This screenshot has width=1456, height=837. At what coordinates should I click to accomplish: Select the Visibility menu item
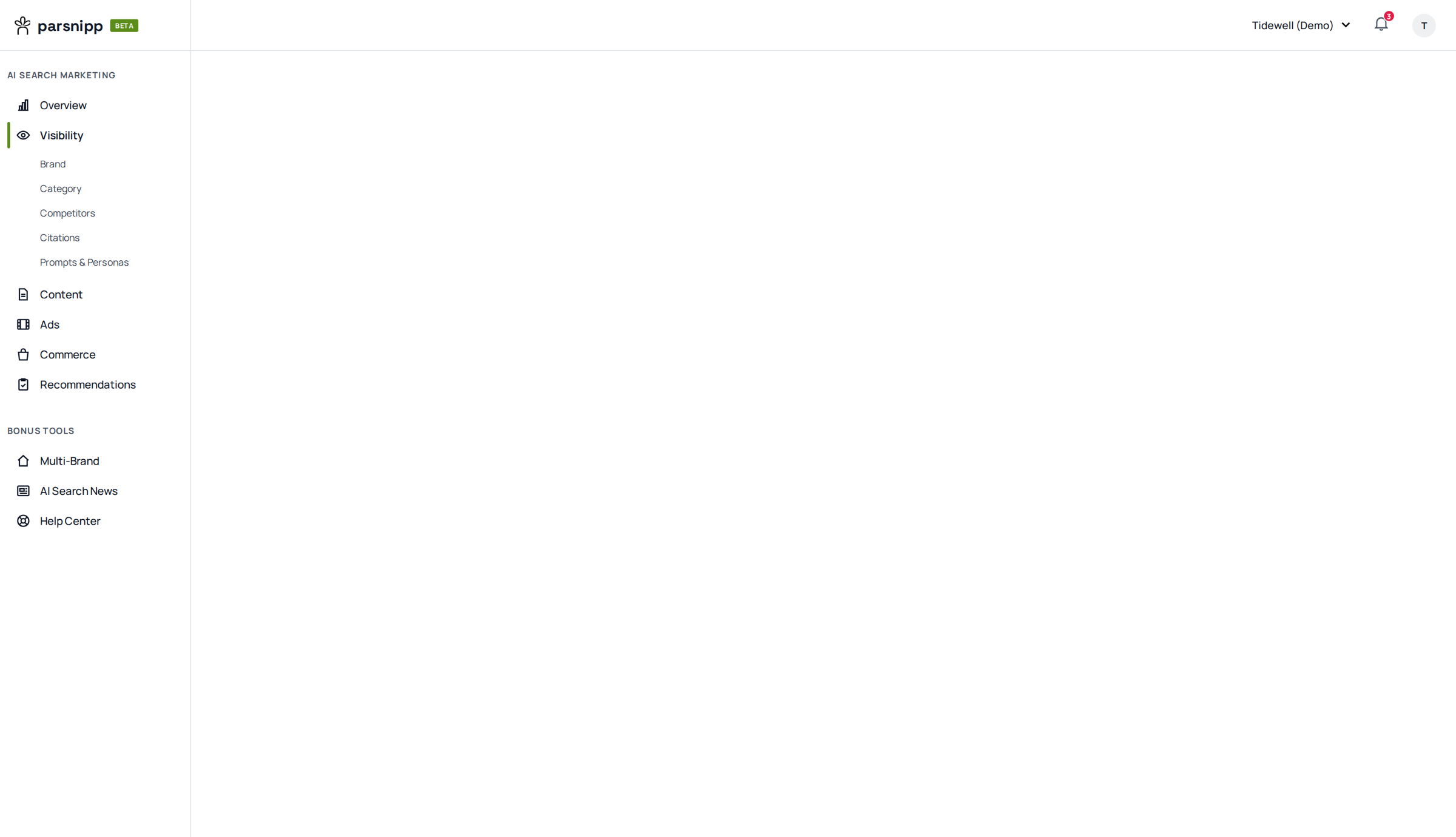click(x=95, y=135)
